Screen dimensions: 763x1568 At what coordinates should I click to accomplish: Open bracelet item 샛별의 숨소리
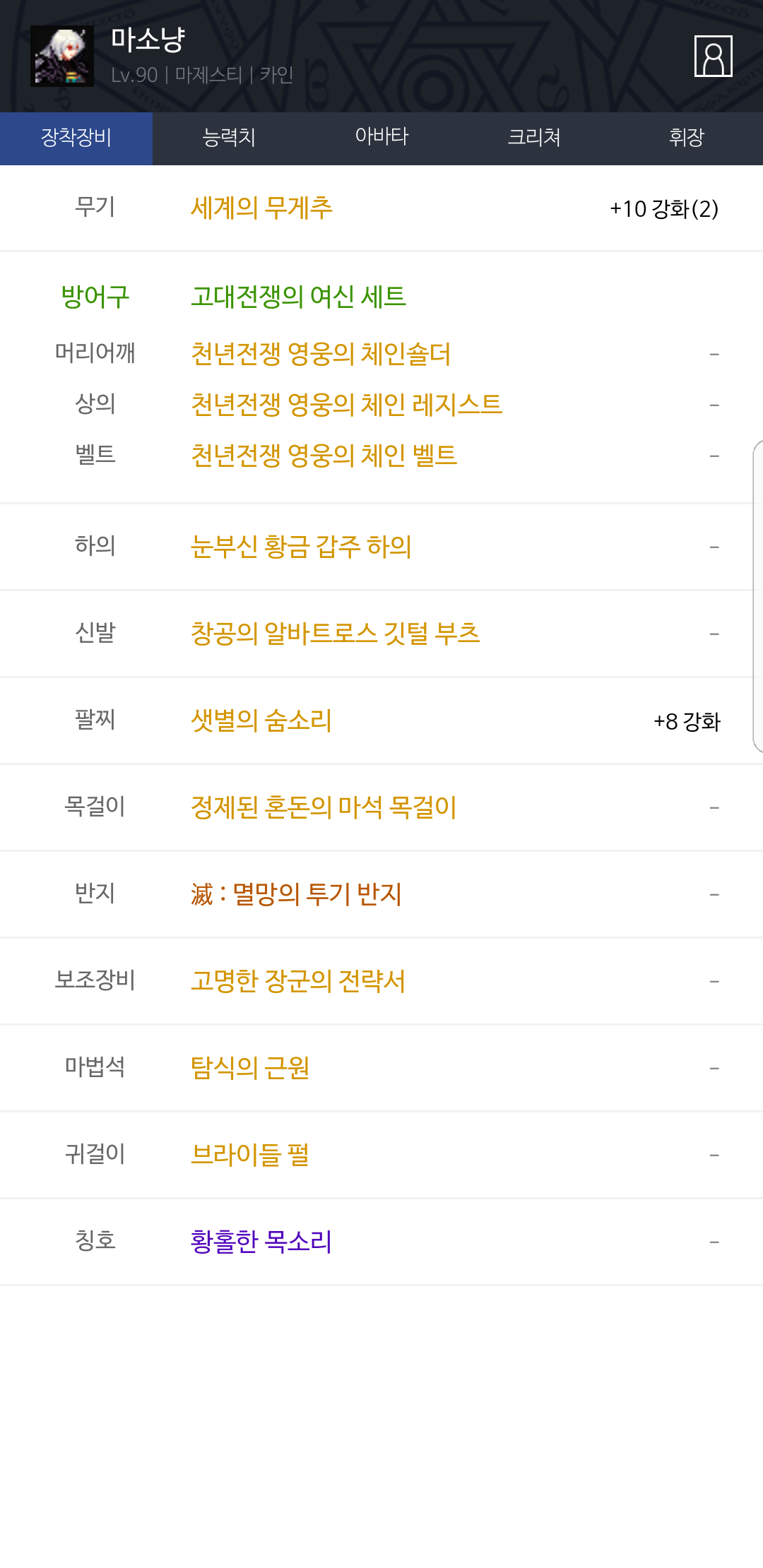[x=261, y=720]
